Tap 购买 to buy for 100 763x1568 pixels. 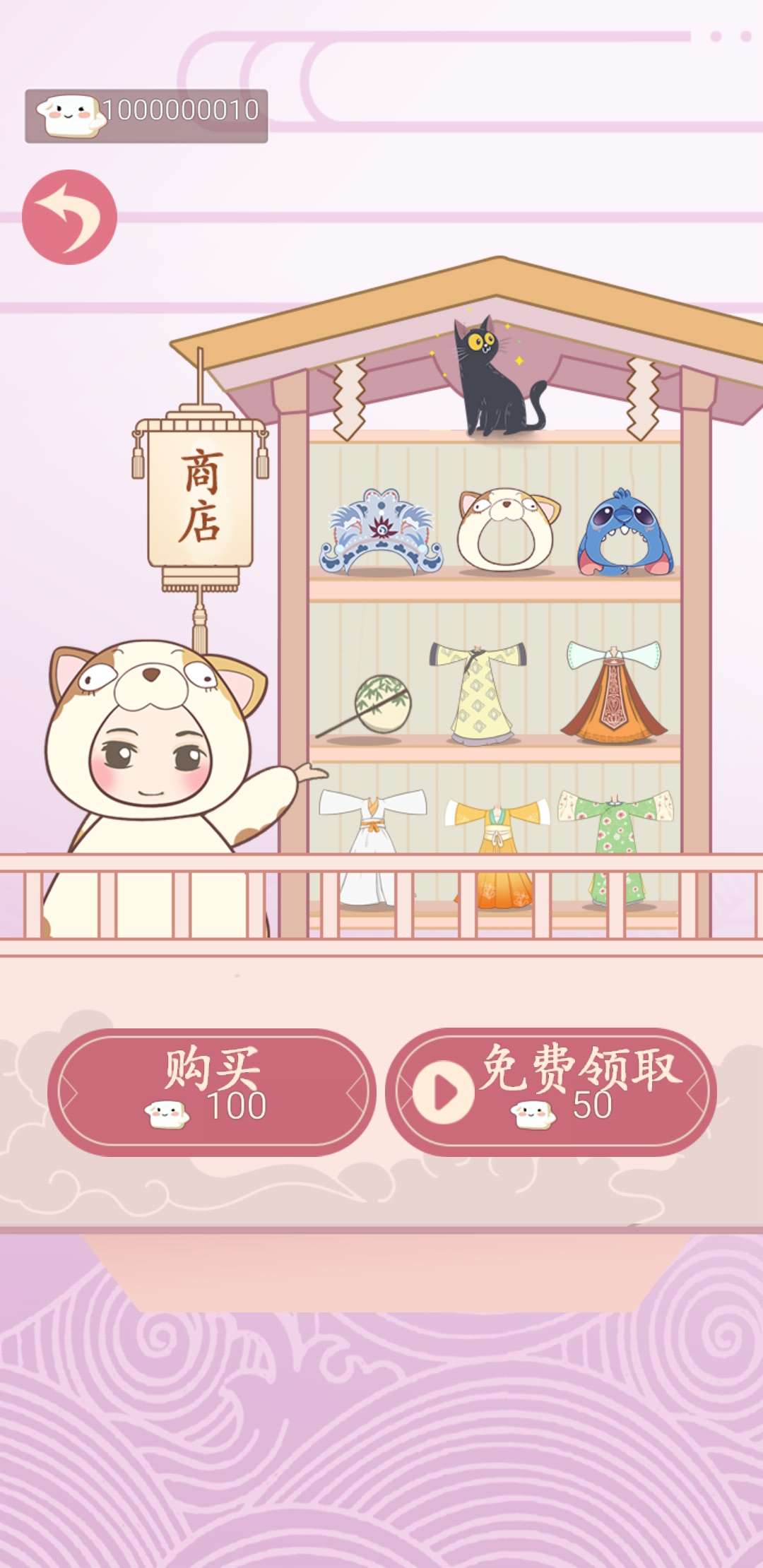[x=211, y=1091]
